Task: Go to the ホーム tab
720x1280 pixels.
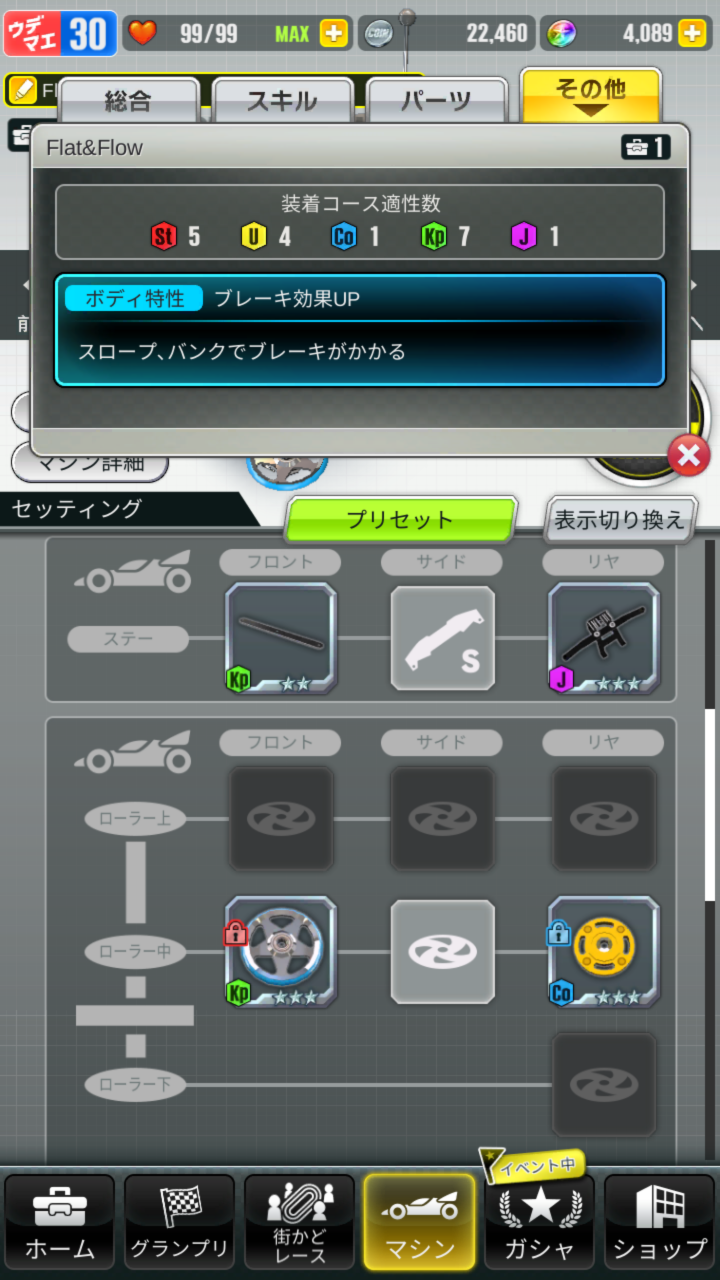Action: coord(59,1222)
